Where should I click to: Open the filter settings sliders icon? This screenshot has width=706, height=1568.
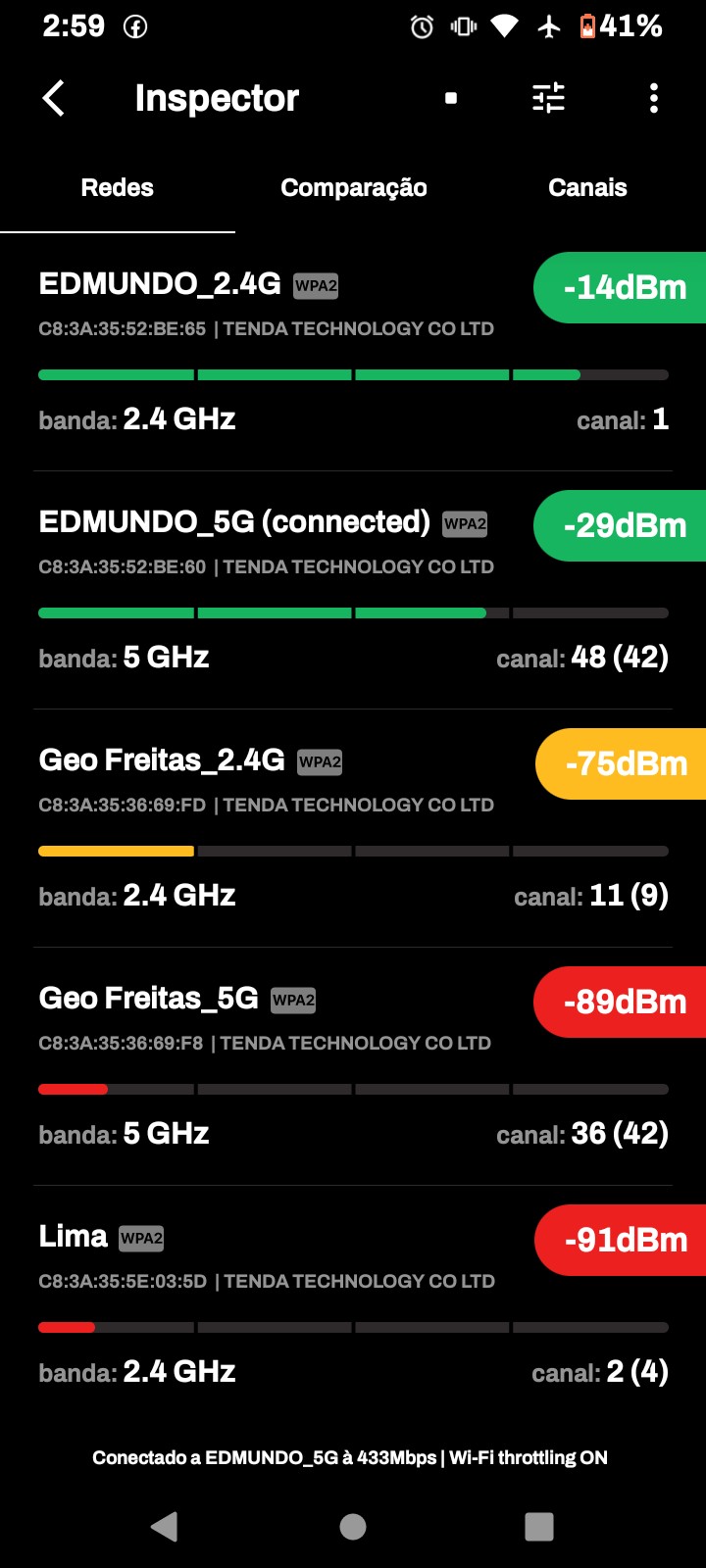coord(548,98)
